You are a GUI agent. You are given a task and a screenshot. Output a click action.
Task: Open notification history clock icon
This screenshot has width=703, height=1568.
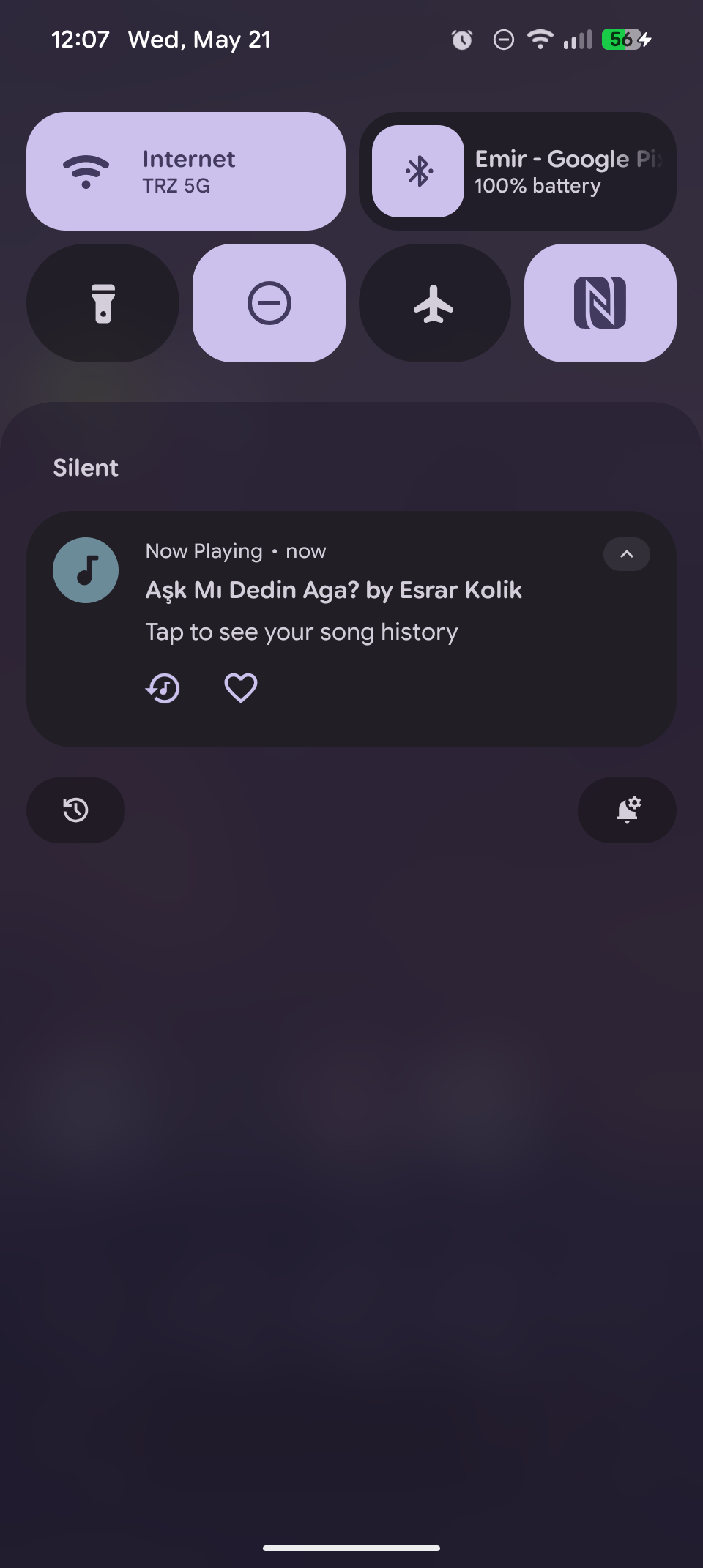(76, 810)
